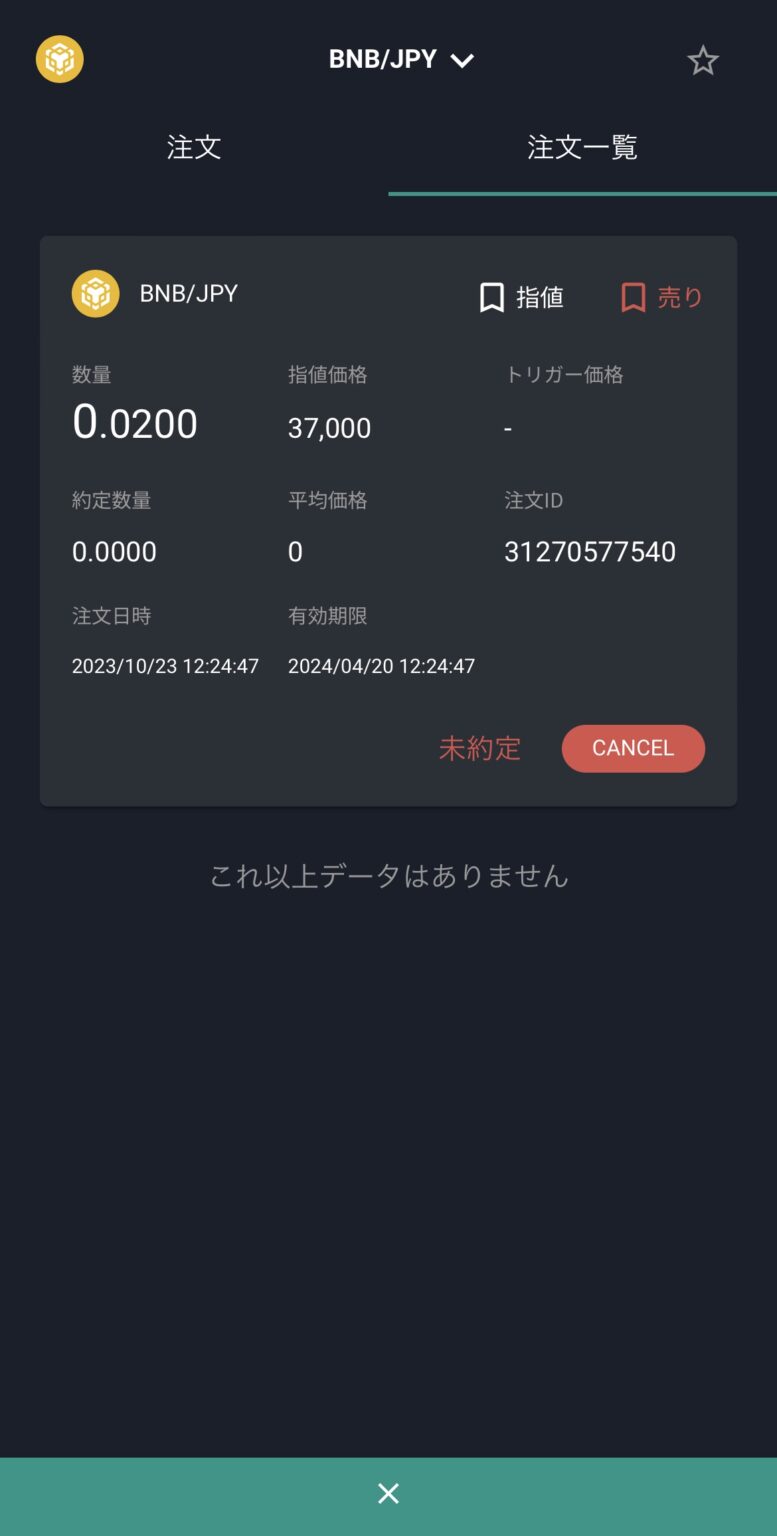Tap the 未約定 status label
This screenshot has height=1536, width=777.
479,748
